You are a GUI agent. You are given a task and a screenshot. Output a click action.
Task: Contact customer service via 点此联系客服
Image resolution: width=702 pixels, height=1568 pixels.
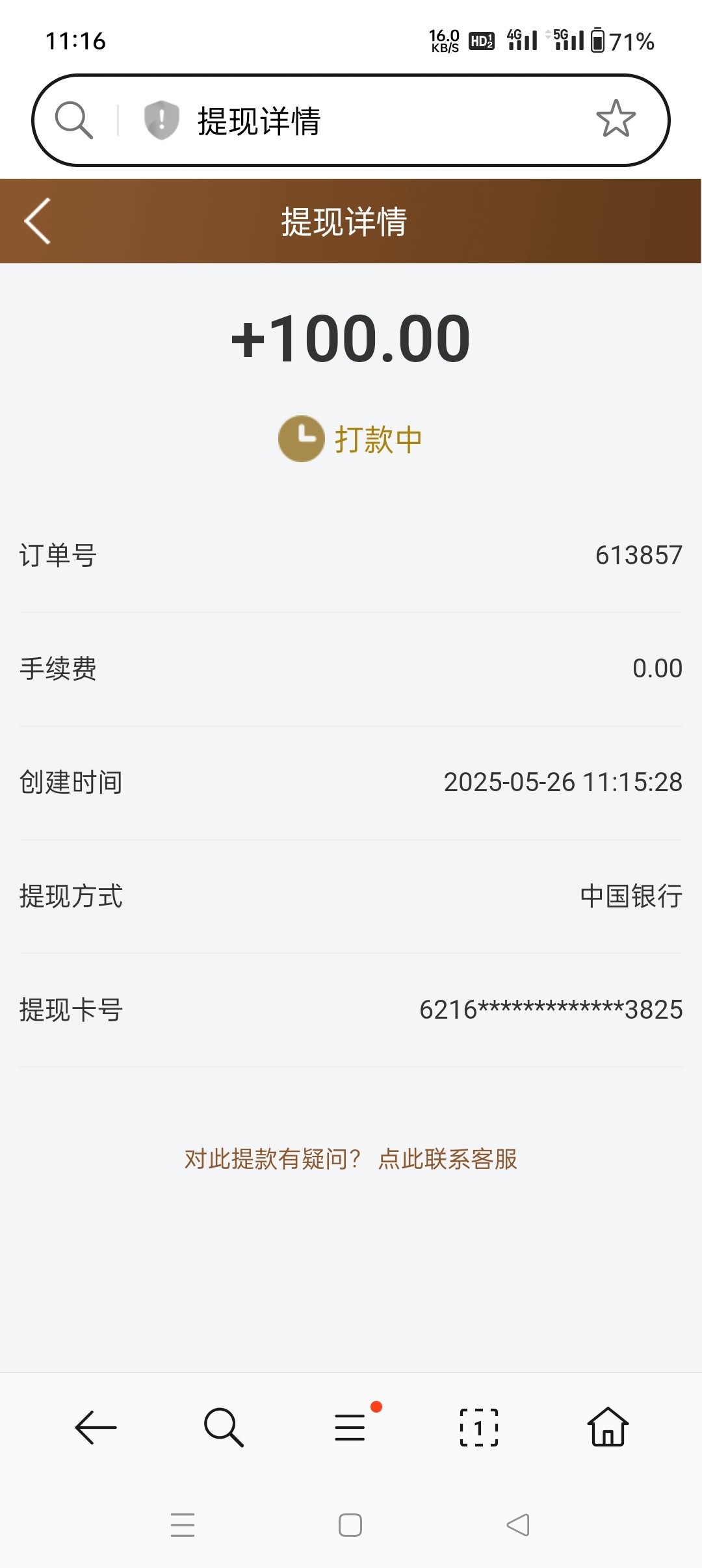[x=448, y=1159]
